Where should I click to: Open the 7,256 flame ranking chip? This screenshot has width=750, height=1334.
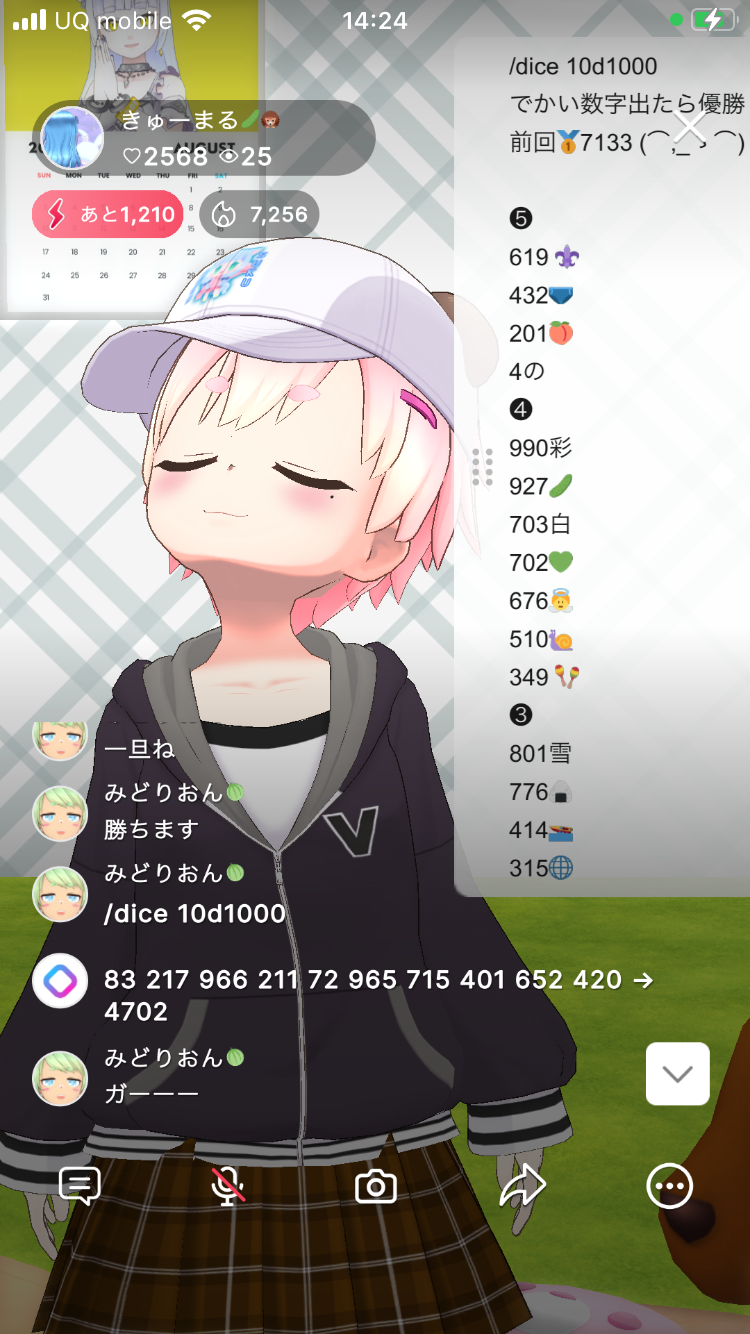click(260, 214)
